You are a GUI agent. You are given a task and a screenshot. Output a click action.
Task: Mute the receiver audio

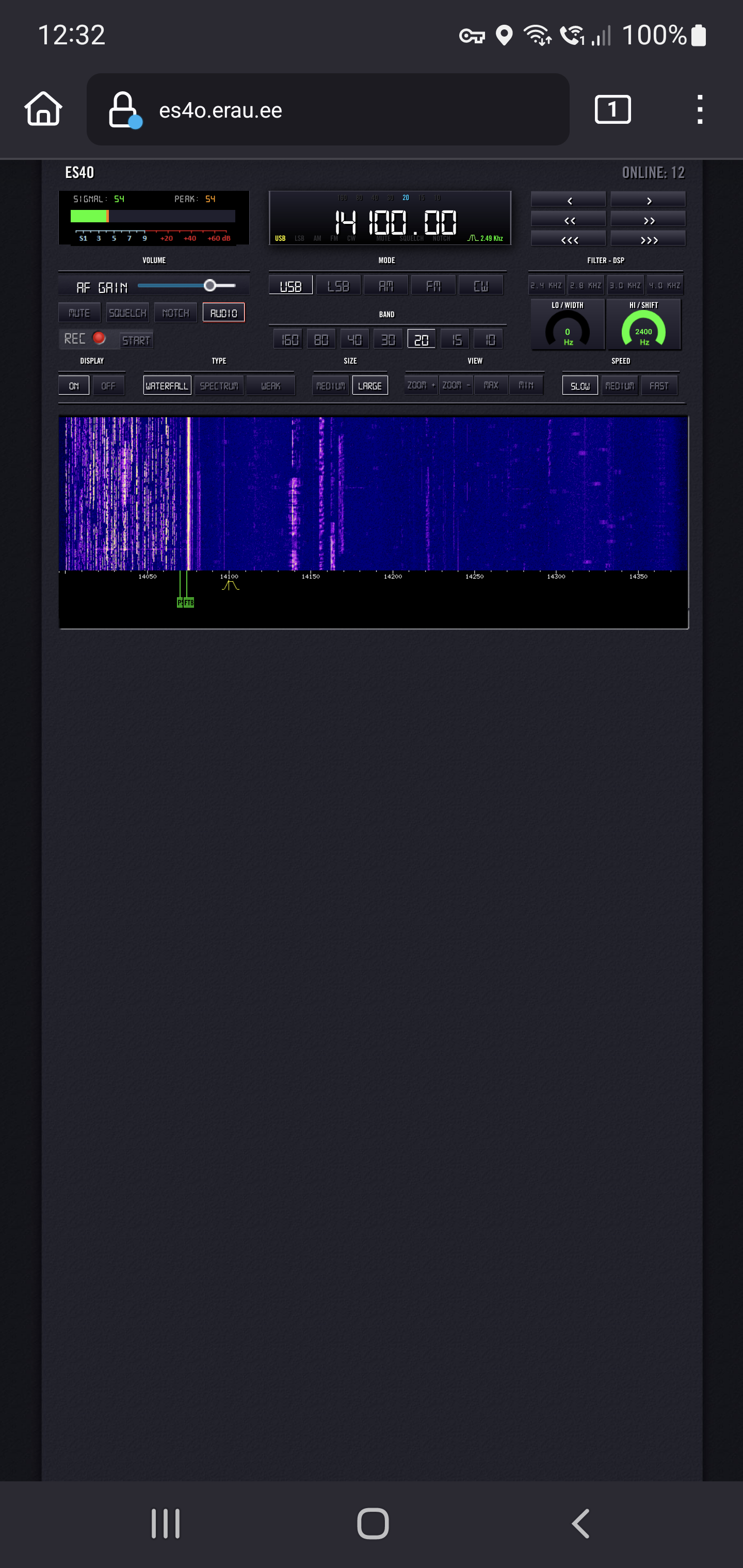(79, 313)
